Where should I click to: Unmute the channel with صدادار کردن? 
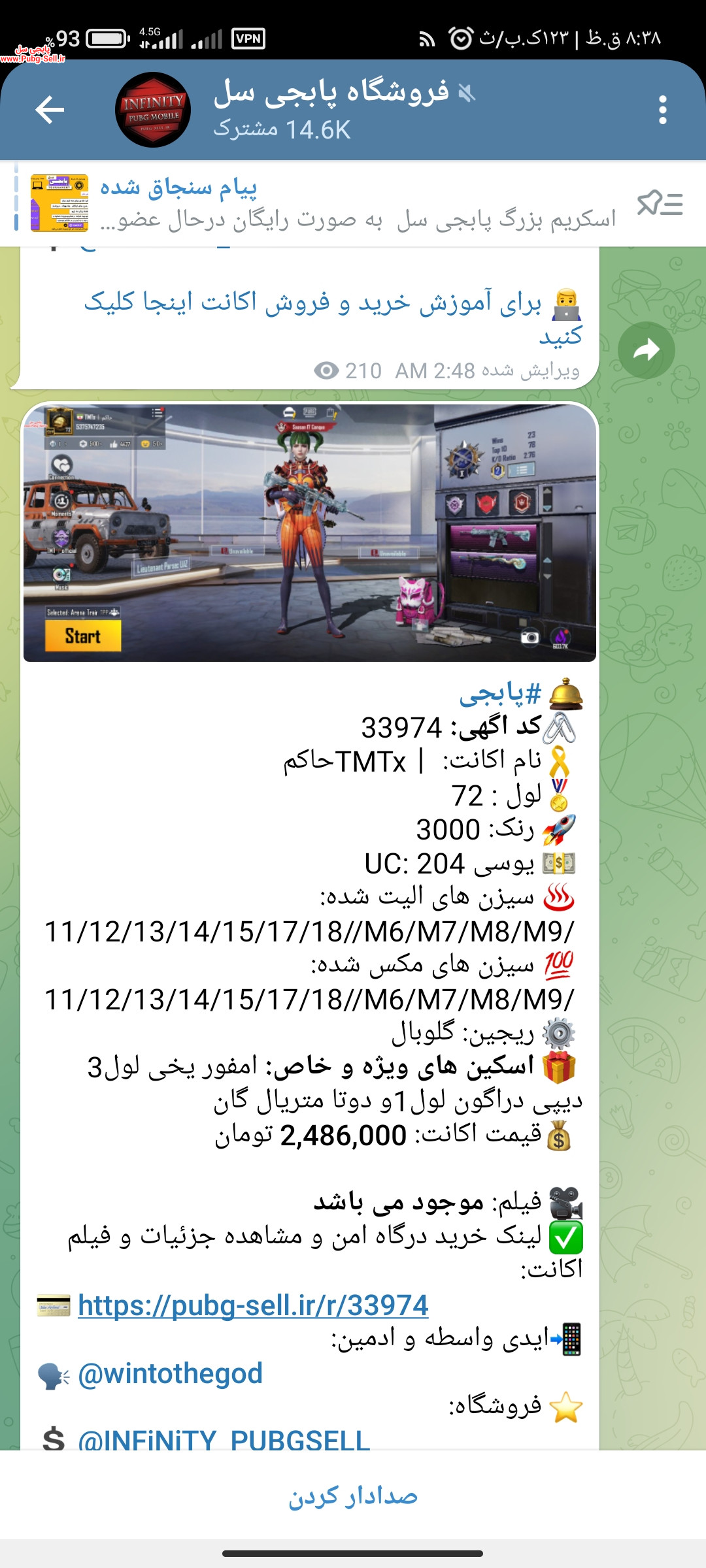point(353,1495)
